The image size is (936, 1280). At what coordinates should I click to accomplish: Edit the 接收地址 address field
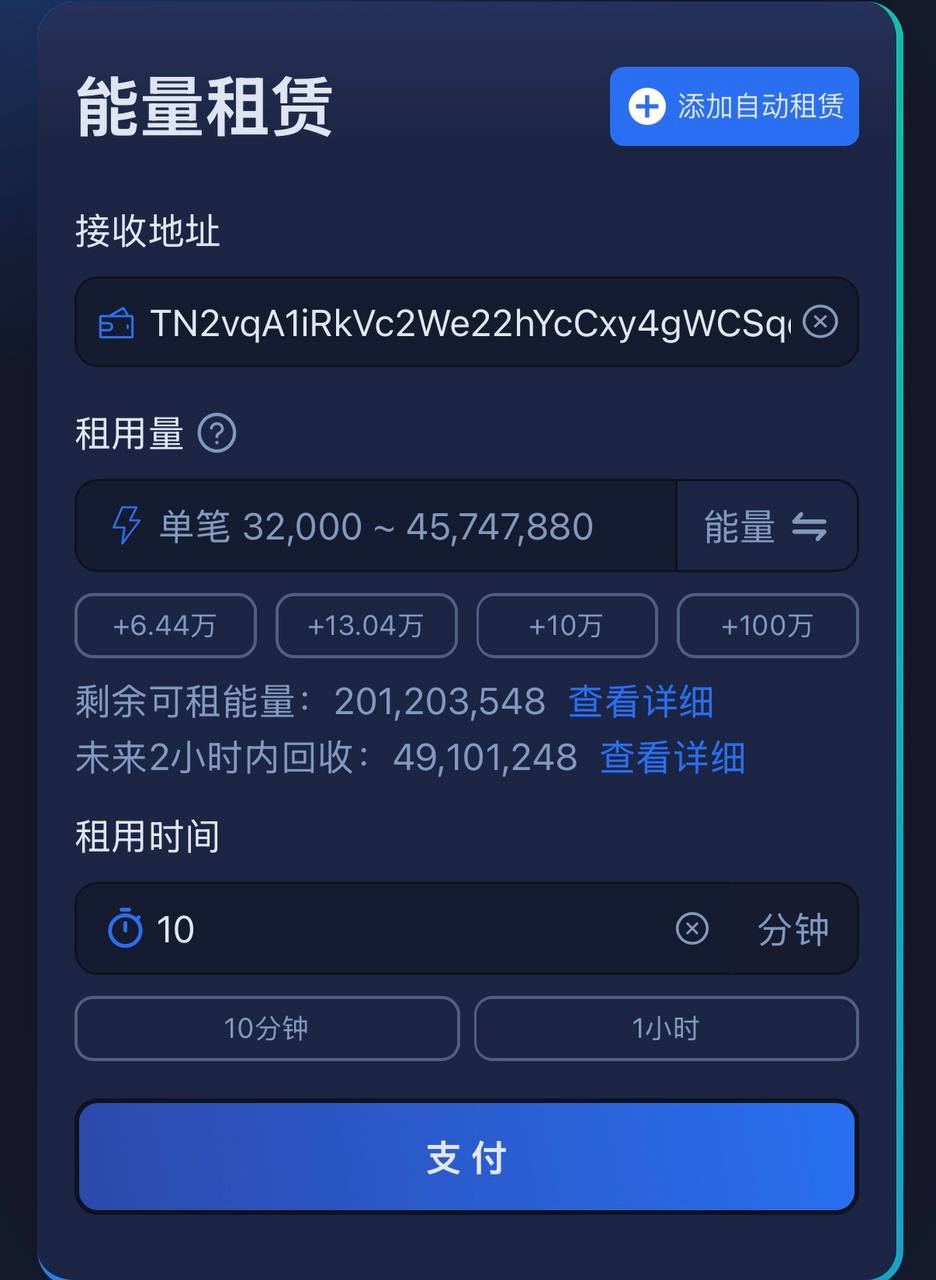pos(468,323)
